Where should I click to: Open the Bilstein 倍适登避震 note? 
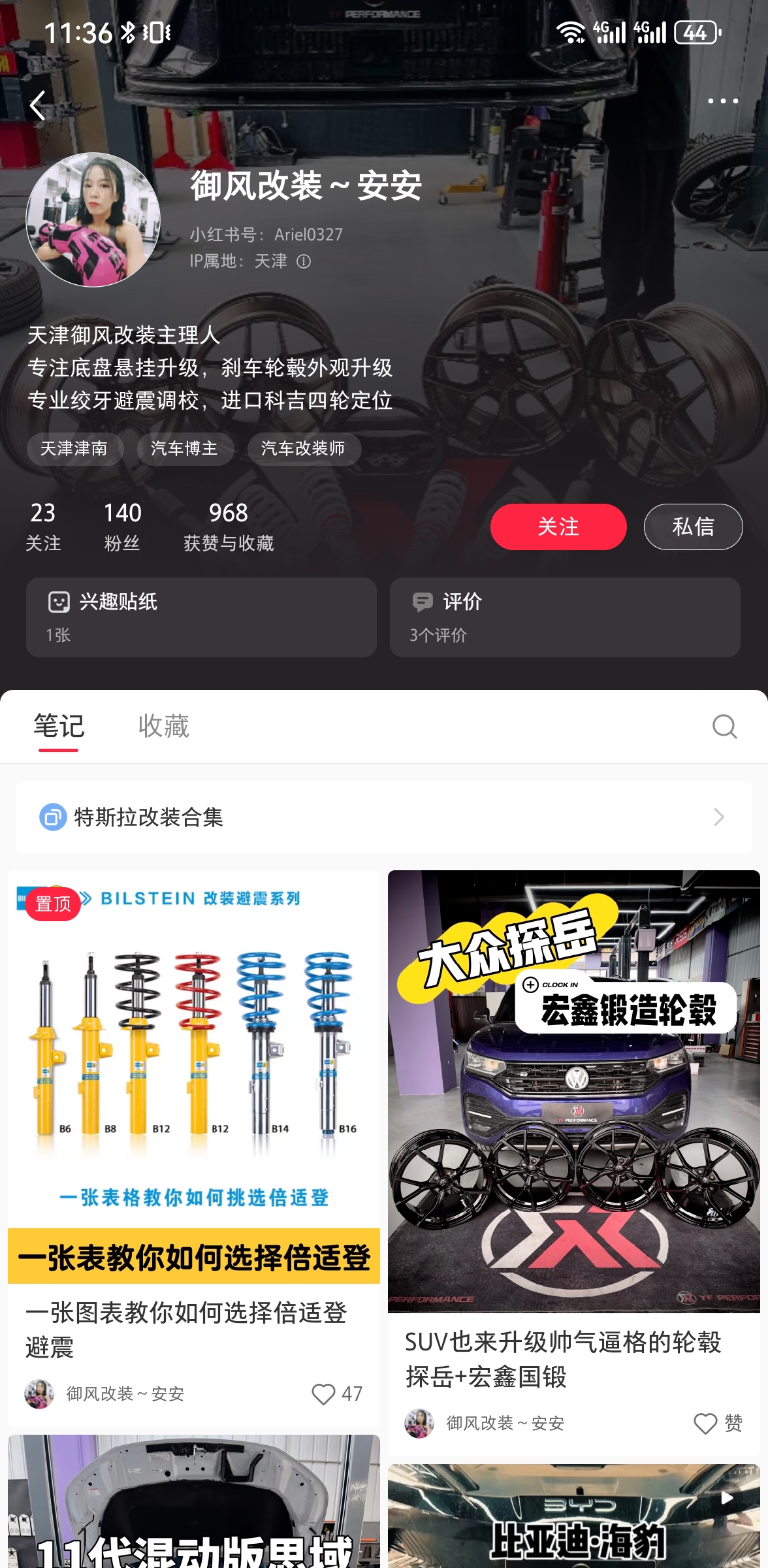(x=193, y=1078)
